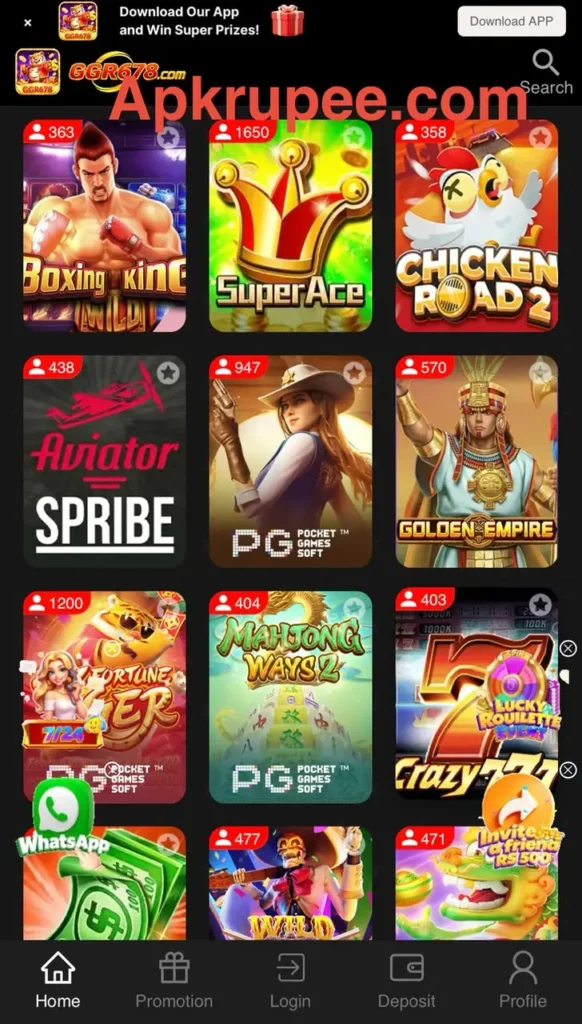Switch to the Profile tab
This screenshot has width=582, height=1024.
point(523,981)
